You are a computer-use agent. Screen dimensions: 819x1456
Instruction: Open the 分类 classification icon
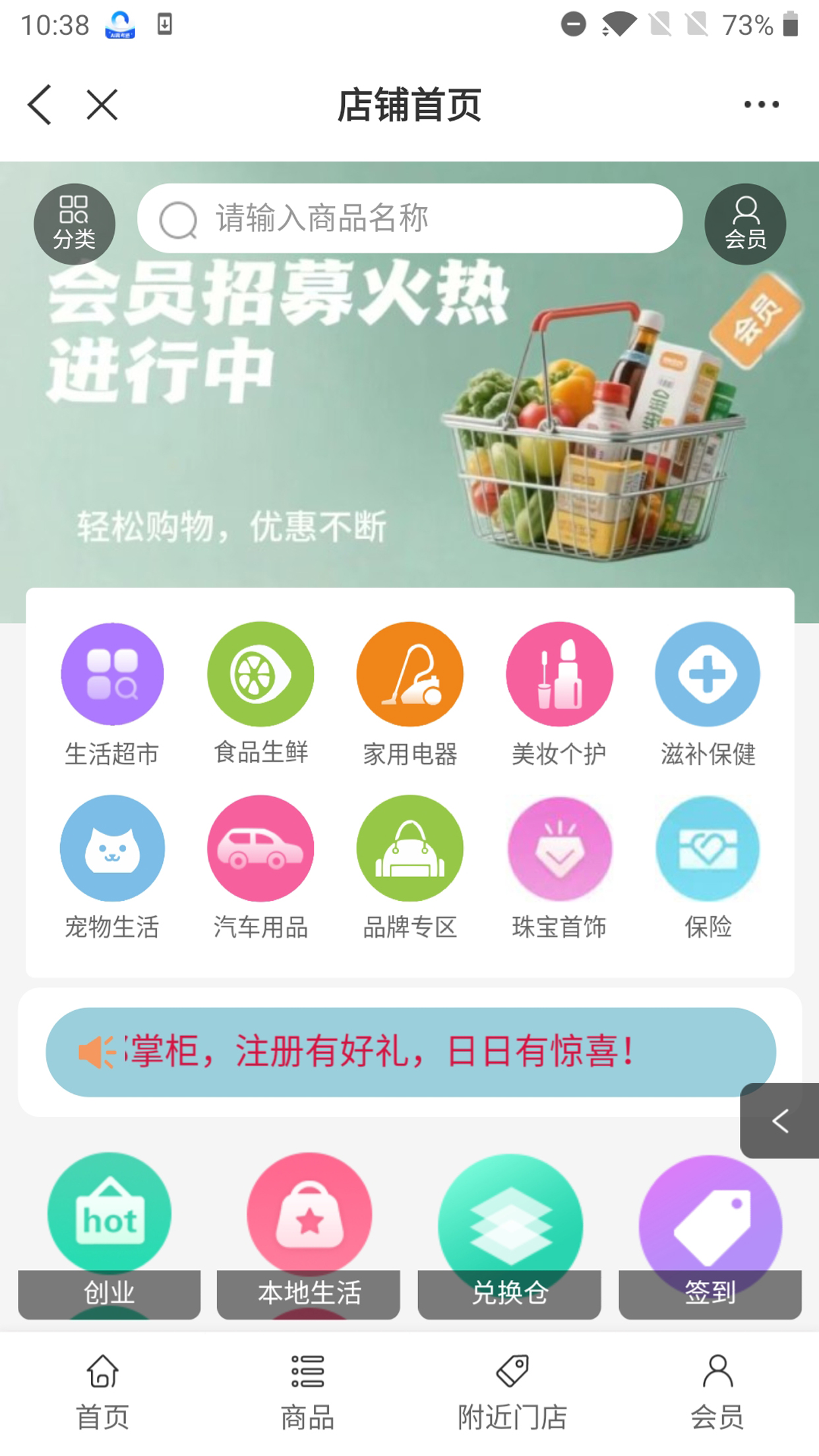click(x=75, y=224)
